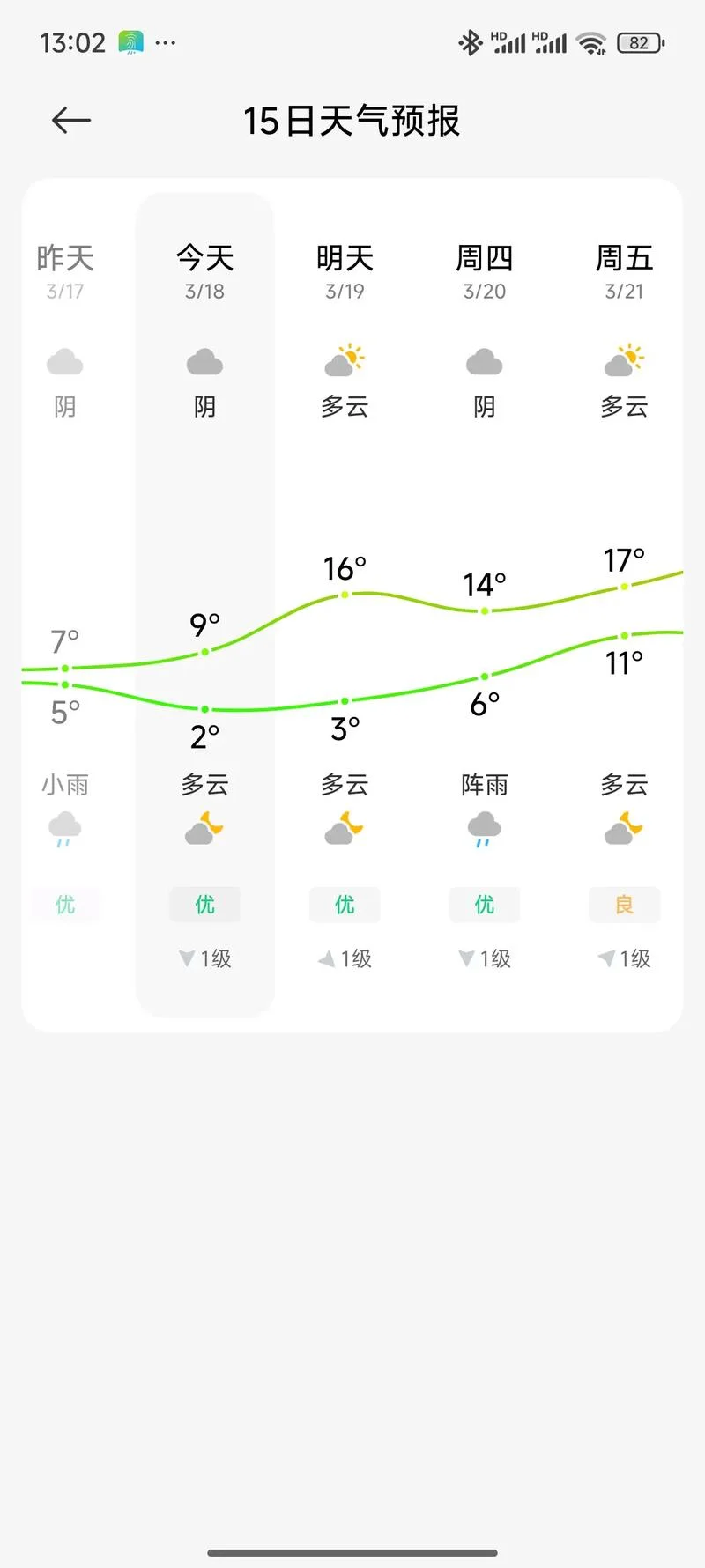705x1568 pixels.
Task: Go back using the arrow icon
Action: click(x=71, y=121)
